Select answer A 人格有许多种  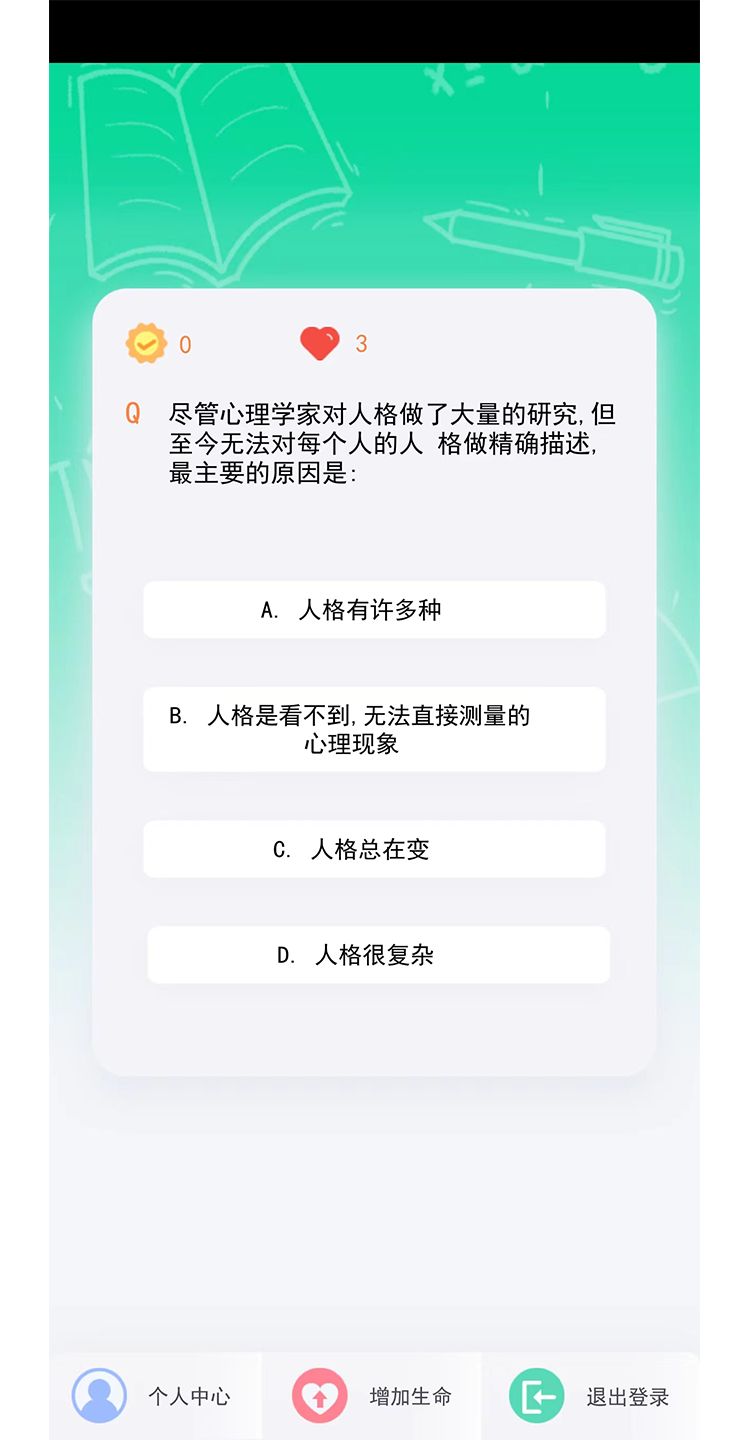click(374, 609)
